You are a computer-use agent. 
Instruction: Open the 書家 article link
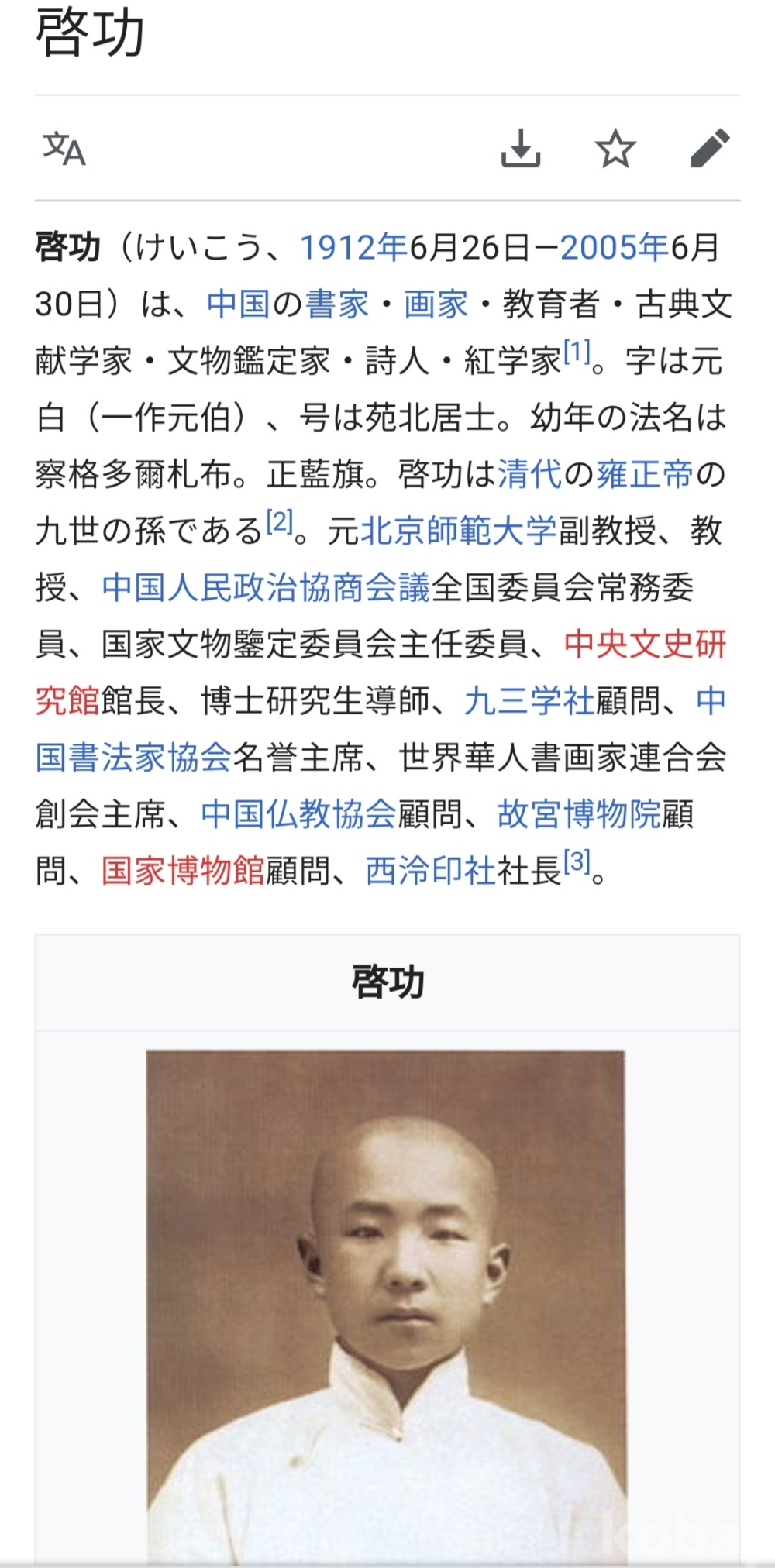337,304
